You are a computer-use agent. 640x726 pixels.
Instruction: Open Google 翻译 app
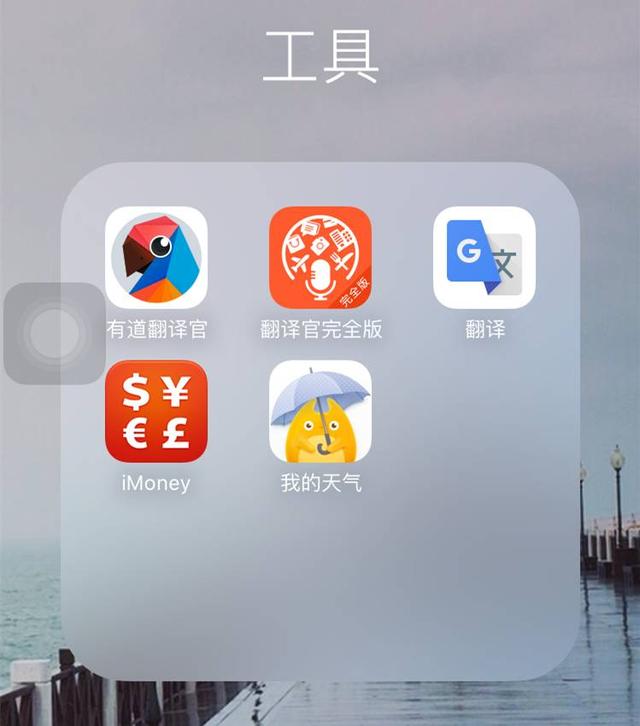[484, 258]
